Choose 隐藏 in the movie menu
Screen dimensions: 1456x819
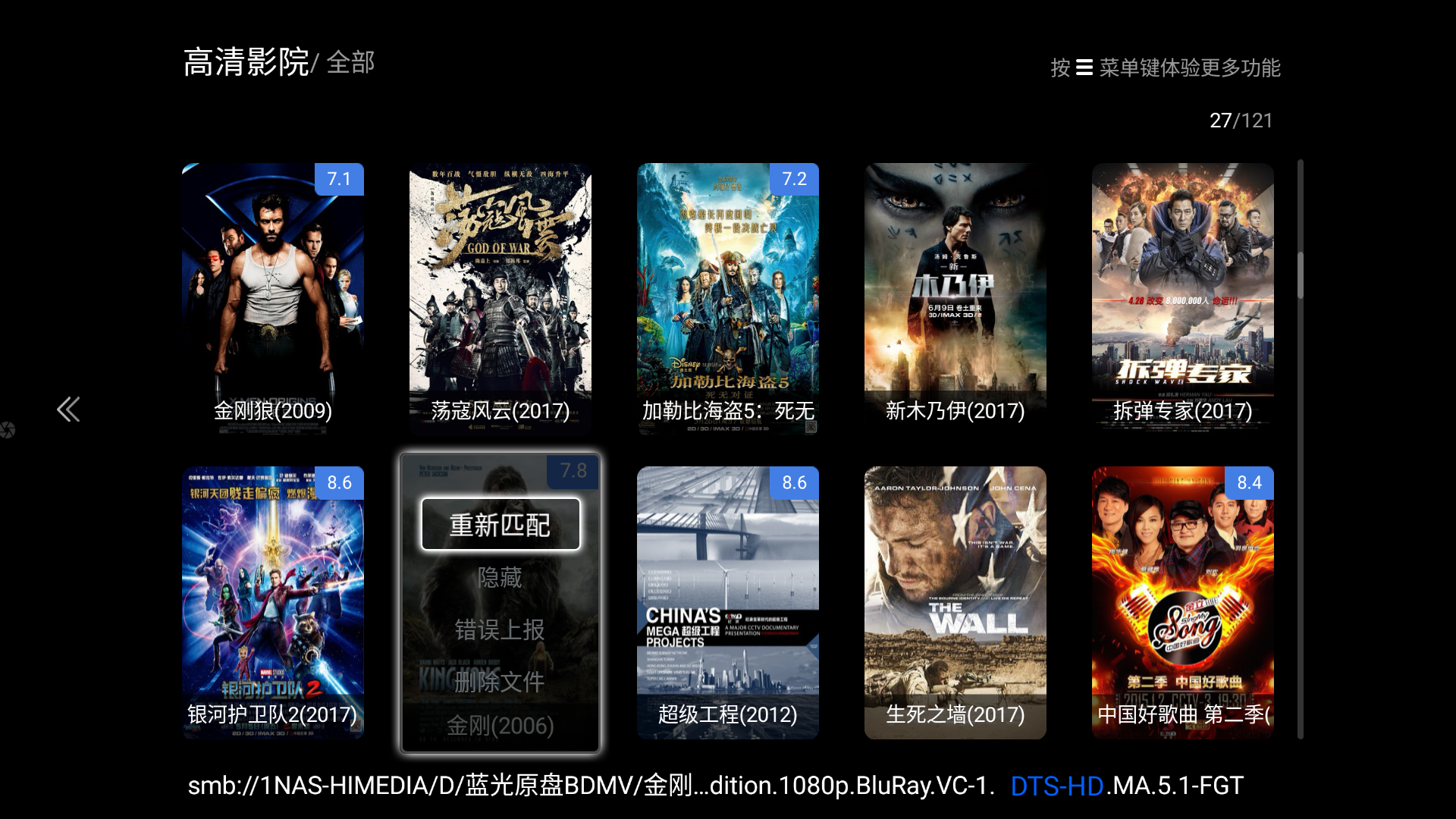point(500,578)
